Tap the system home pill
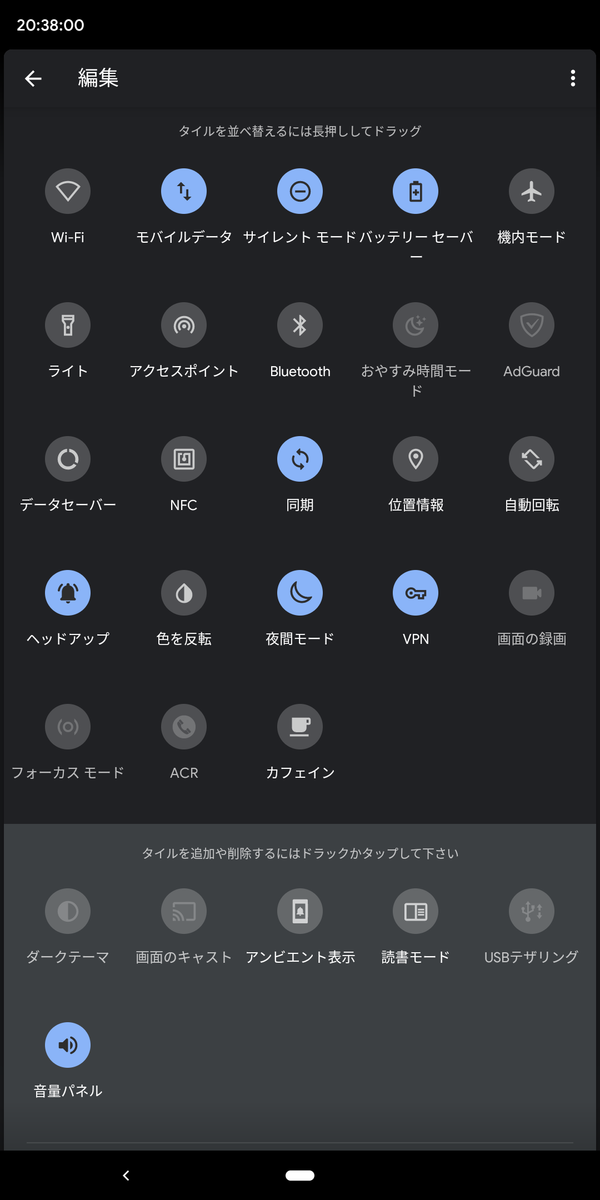The height and width of the screenshot is (1200, 600). [300, 1175]
